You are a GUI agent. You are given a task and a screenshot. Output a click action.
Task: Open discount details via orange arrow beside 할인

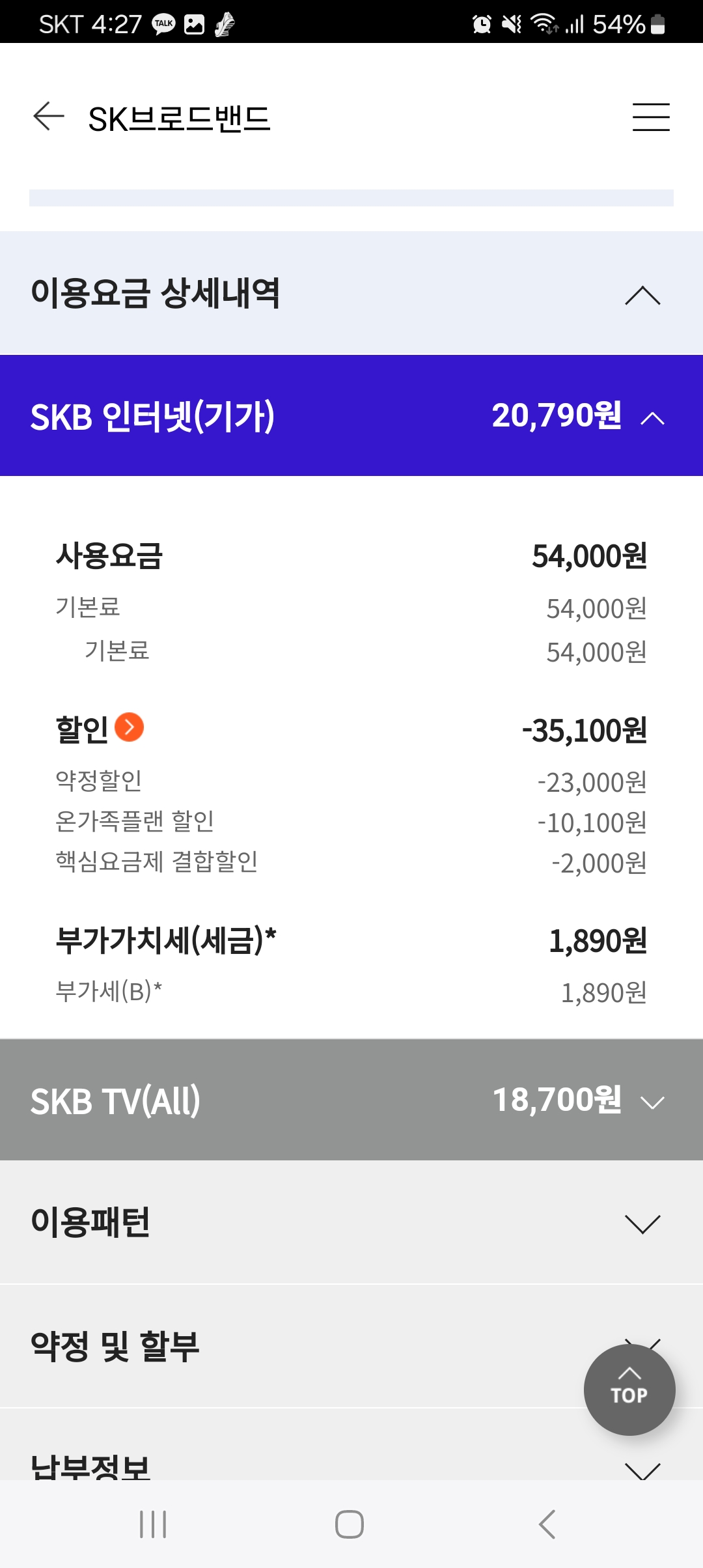click(x=129, y=727)
